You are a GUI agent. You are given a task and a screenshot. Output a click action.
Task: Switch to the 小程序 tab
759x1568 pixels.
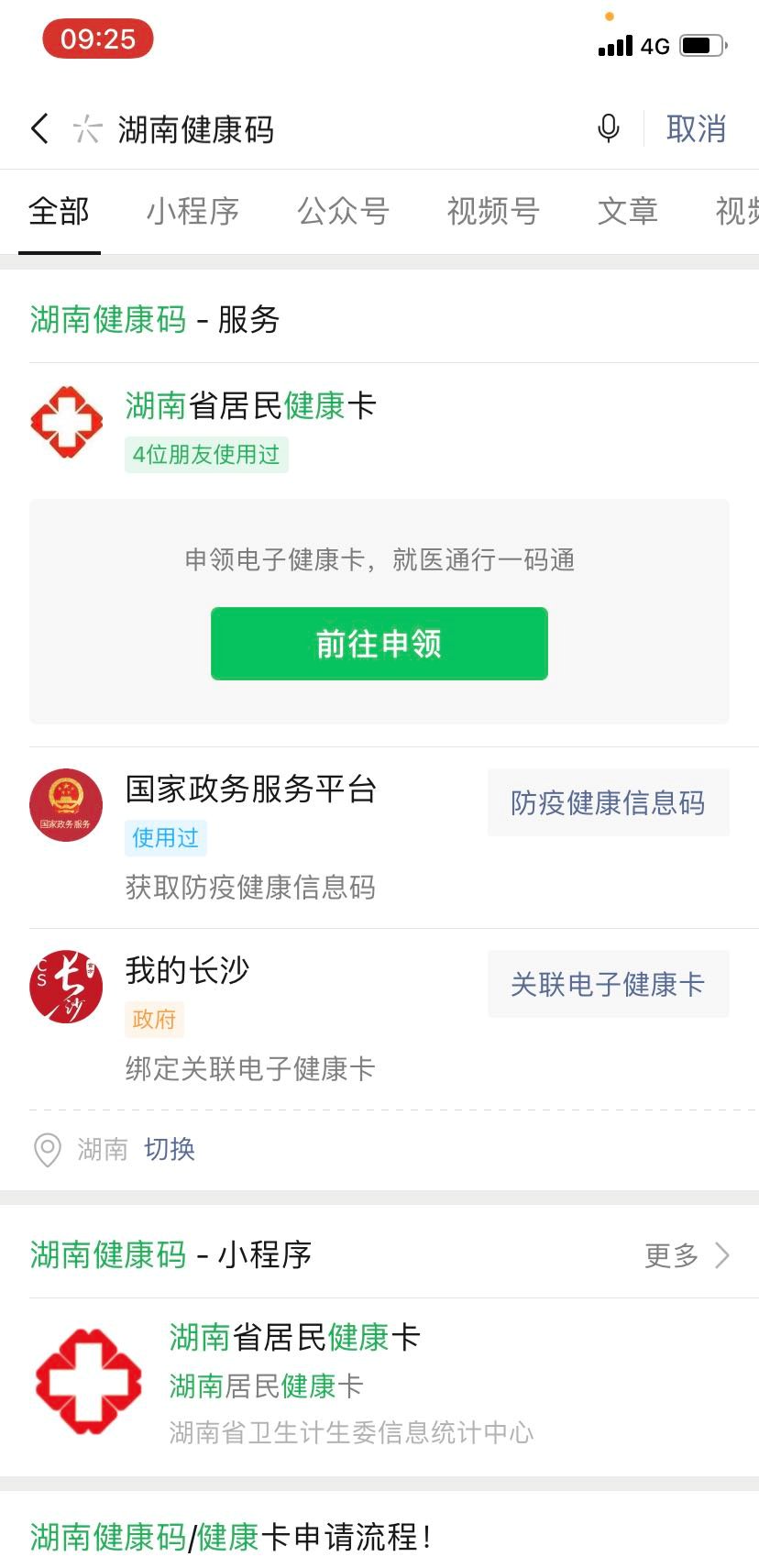[x=192, y=212]
